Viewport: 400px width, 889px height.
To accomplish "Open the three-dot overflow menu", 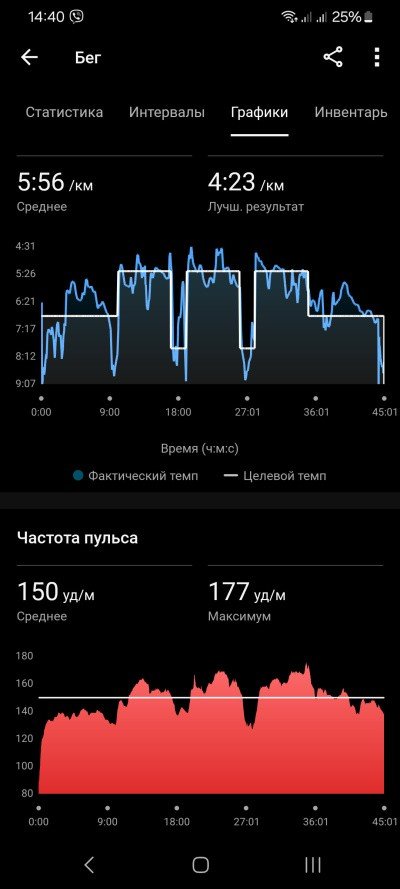I will [377, 57].
